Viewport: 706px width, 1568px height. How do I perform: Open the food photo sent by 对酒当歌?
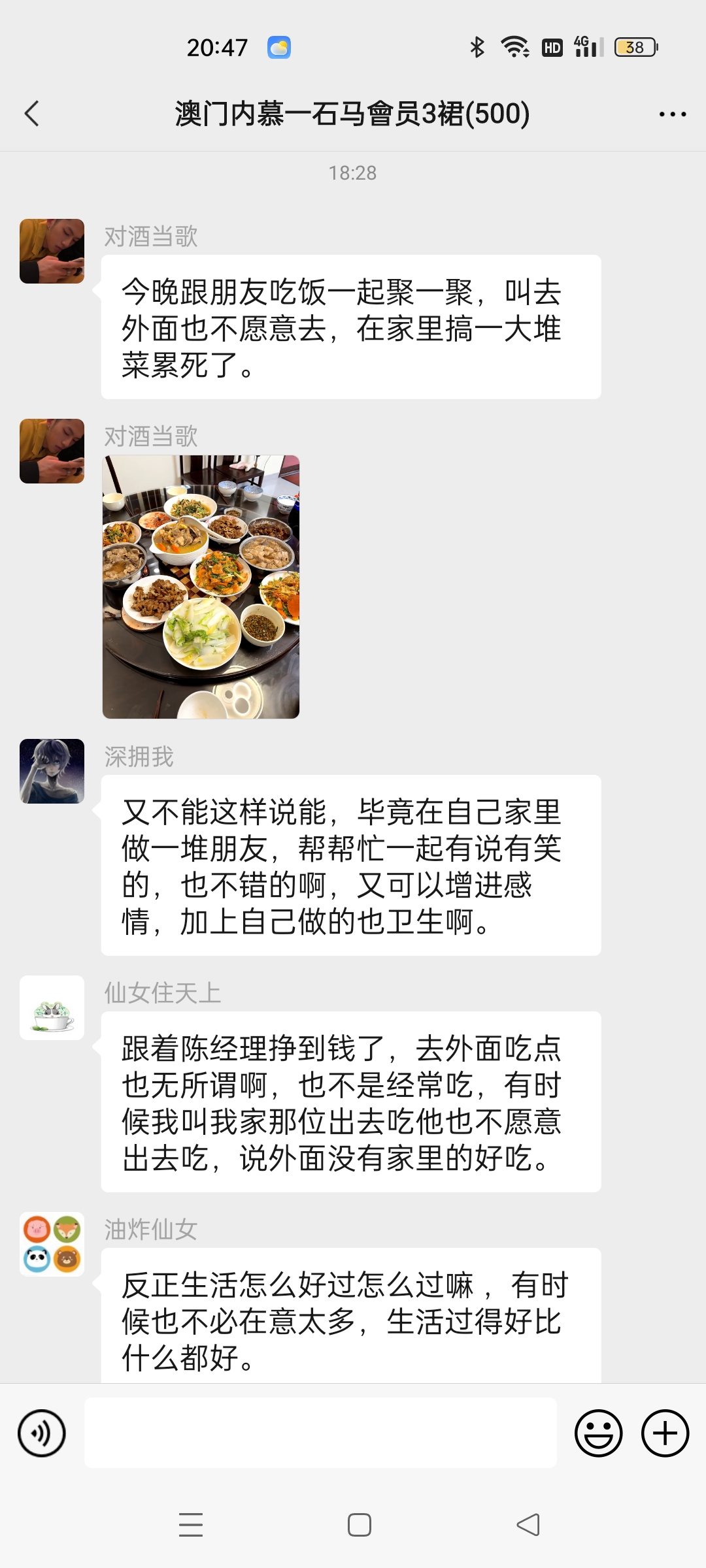[201, 587]
